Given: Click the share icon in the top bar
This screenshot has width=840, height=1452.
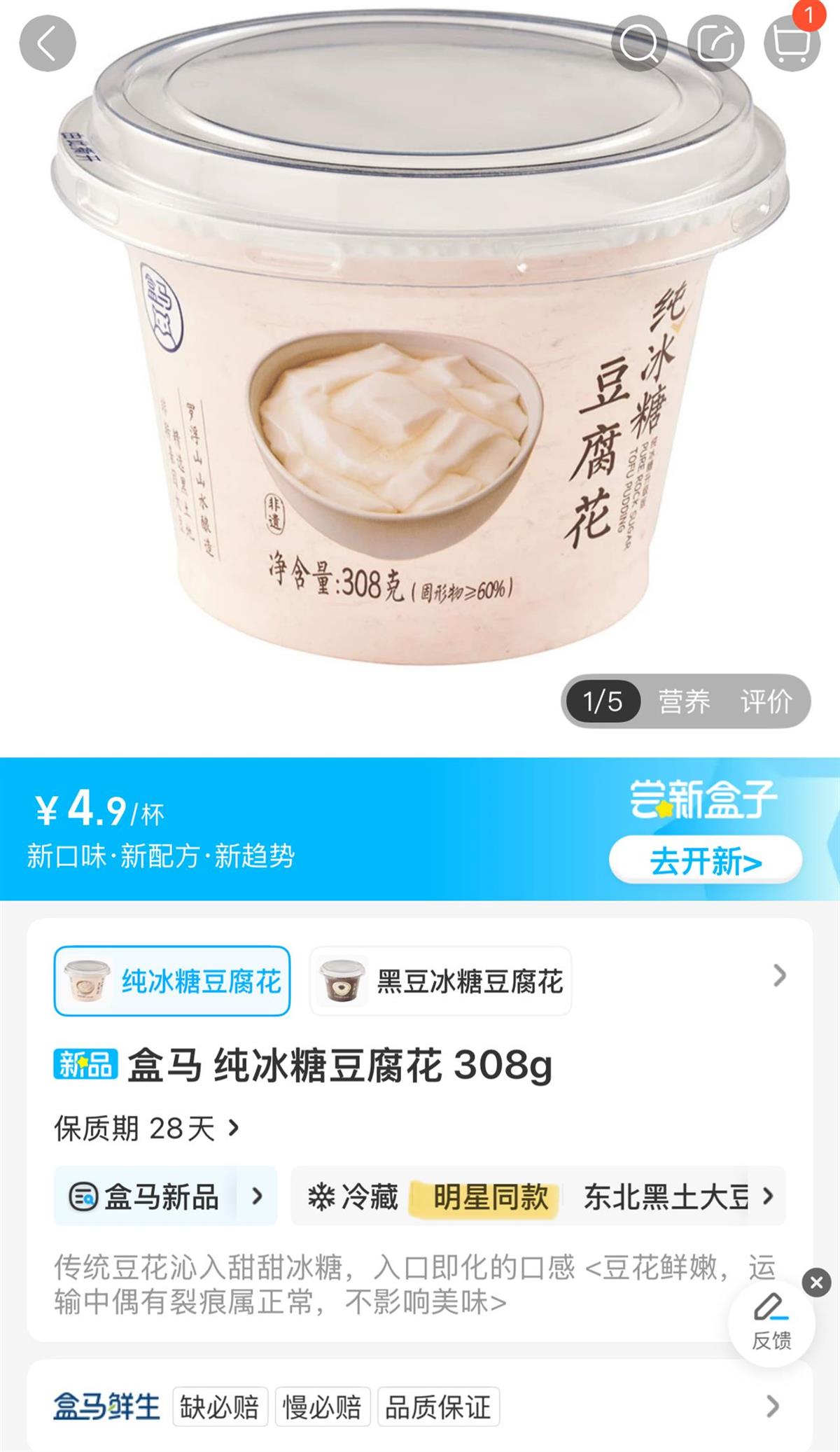Looking at the screenshot, I should click(713, 43).
